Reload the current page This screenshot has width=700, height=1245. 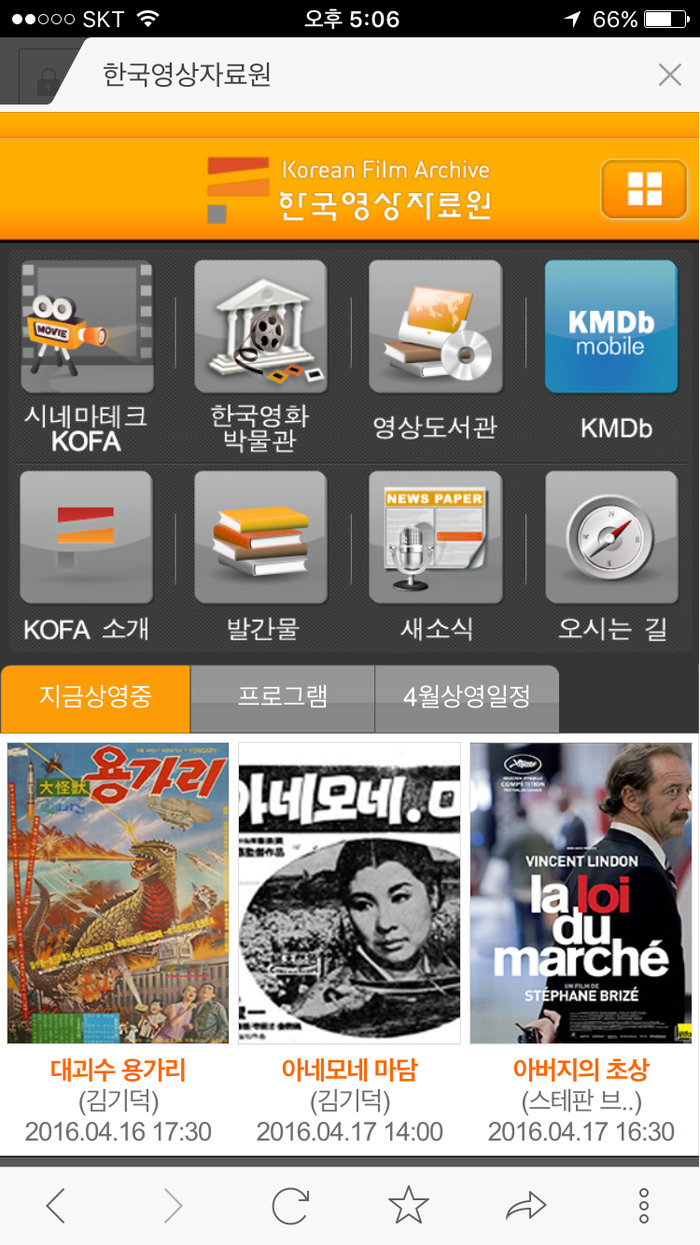290,1206
